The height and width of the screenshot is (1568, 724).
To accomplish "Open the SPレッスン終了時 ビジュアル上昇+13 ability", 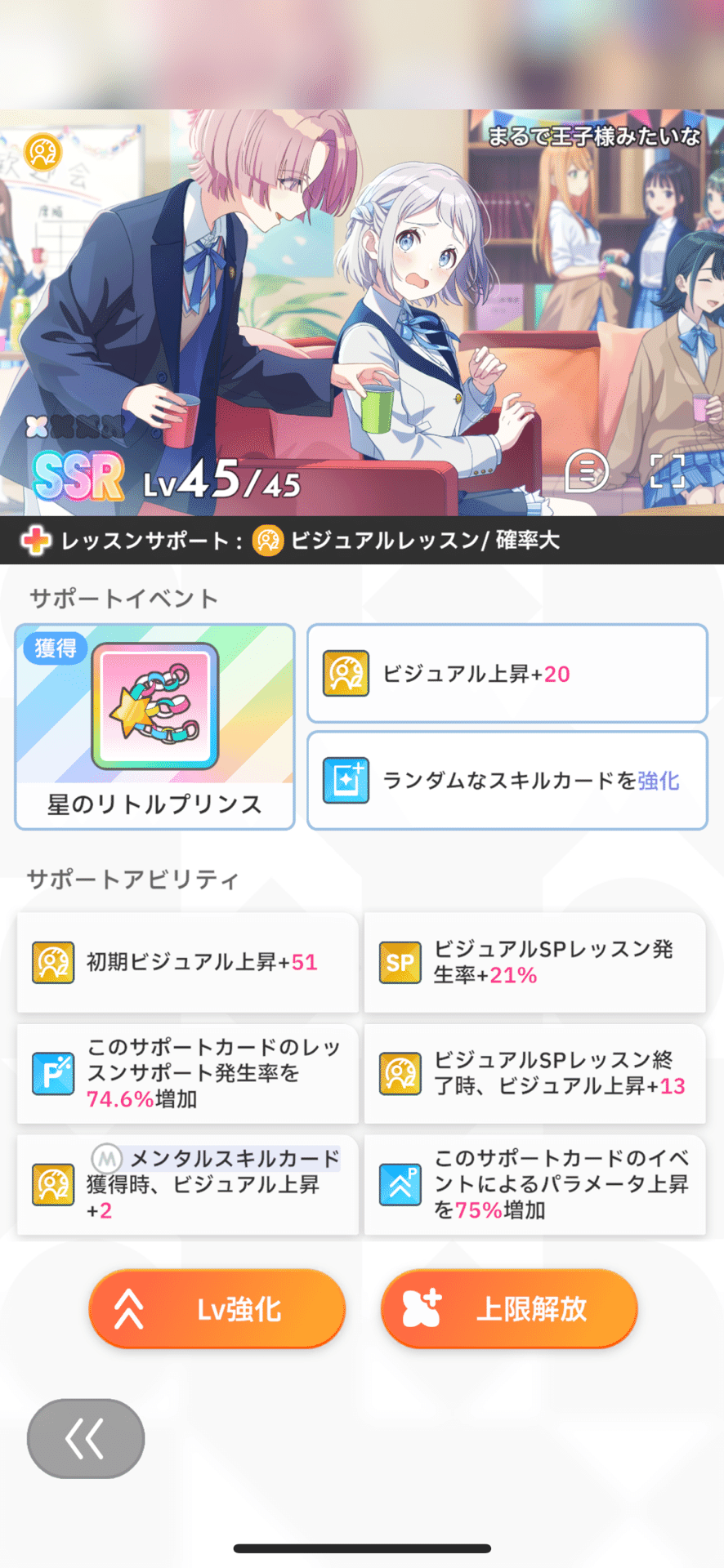I will coord(534,1073).
